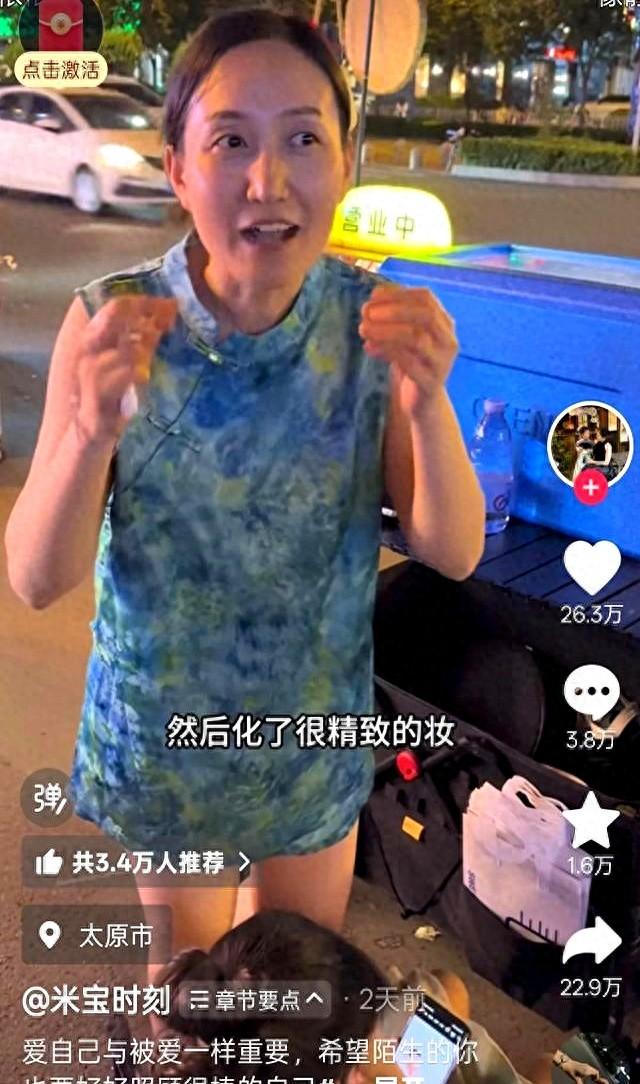This screenshot has width=640, height=1084.
Task: Share this video with the arrow icon
Action: (x=592, y=942)
